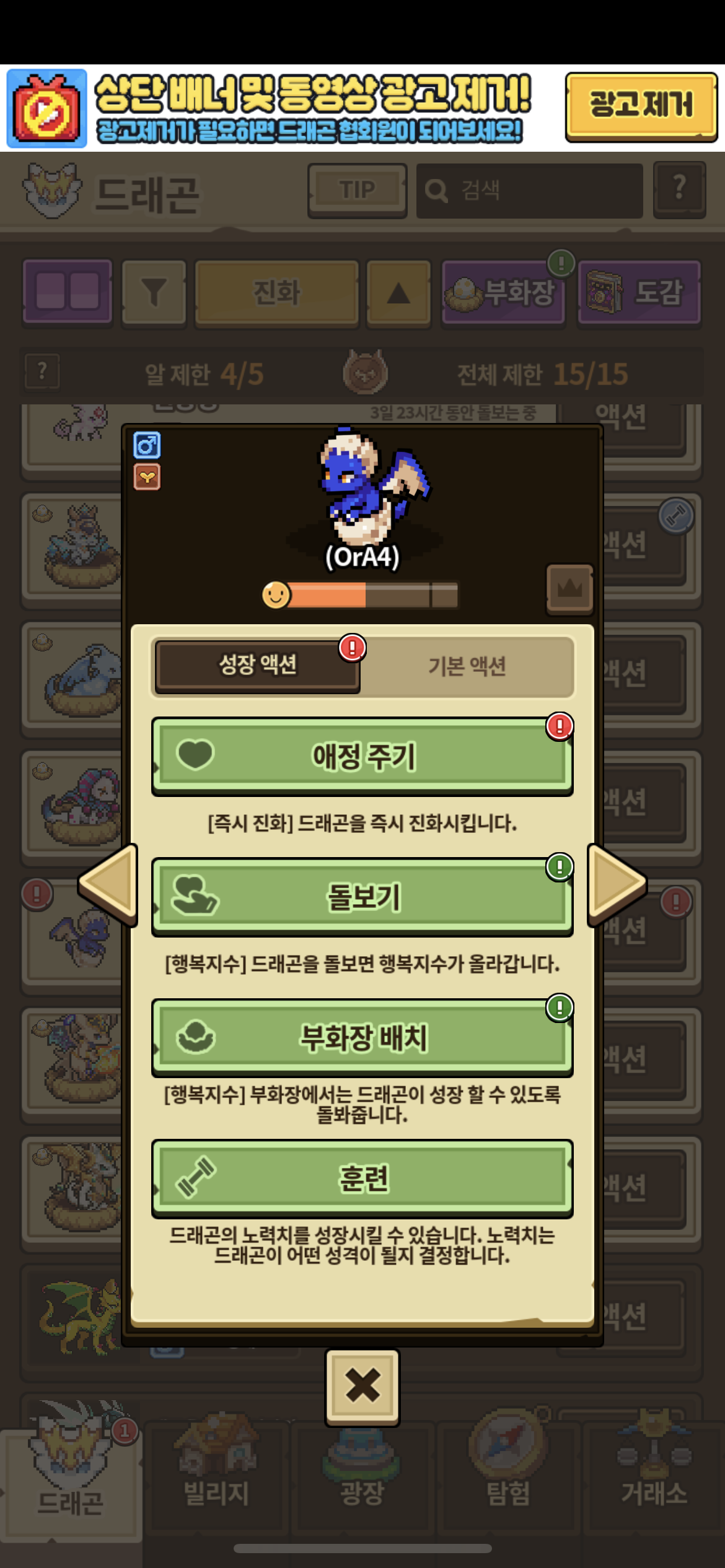Image resolution: width=725 pixels, height=1568 pixels.
Task: Tap the 애정 주기 button
Action: [362, 756]
